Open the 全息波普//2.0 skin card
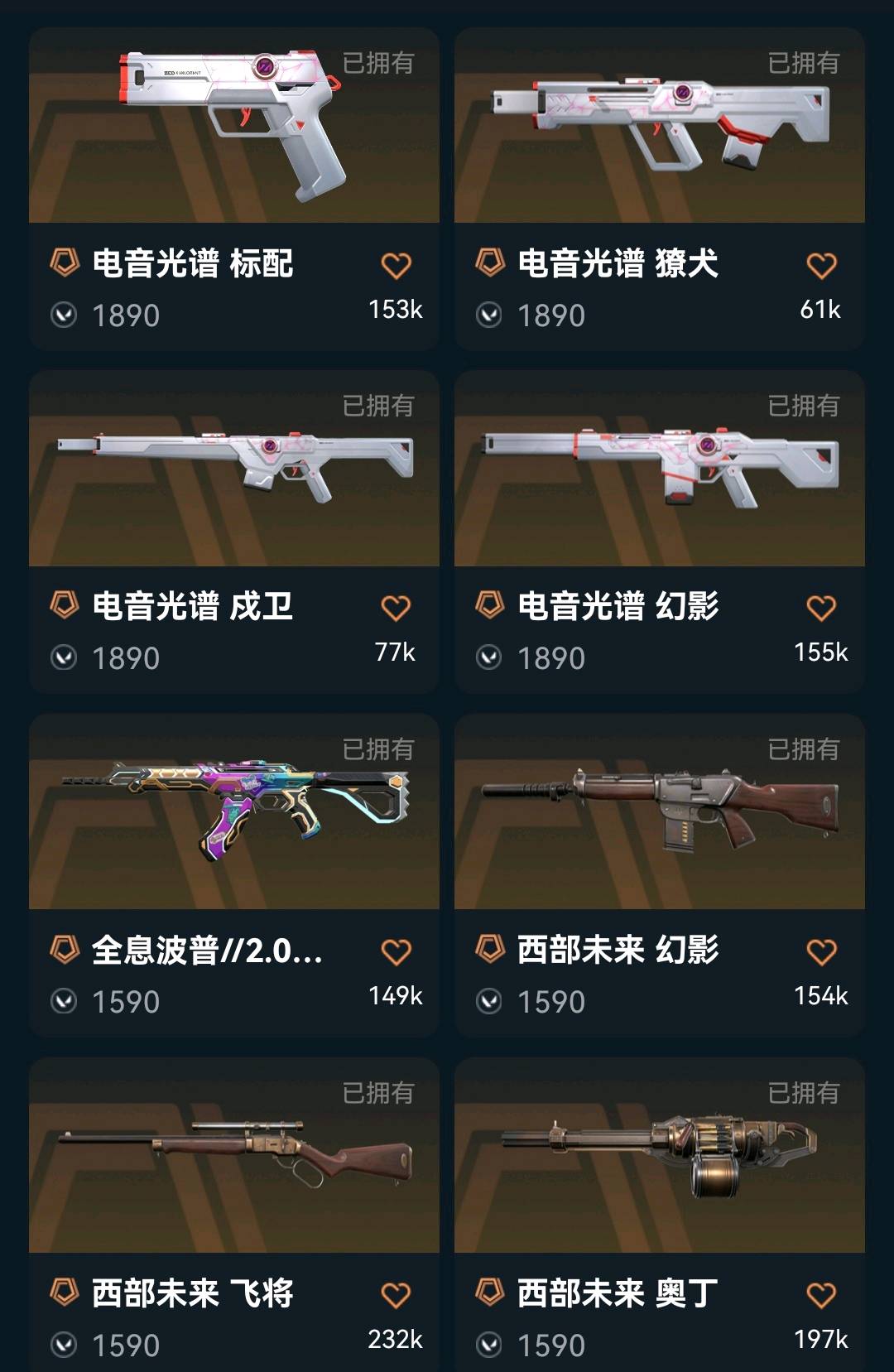 point(233,813)
